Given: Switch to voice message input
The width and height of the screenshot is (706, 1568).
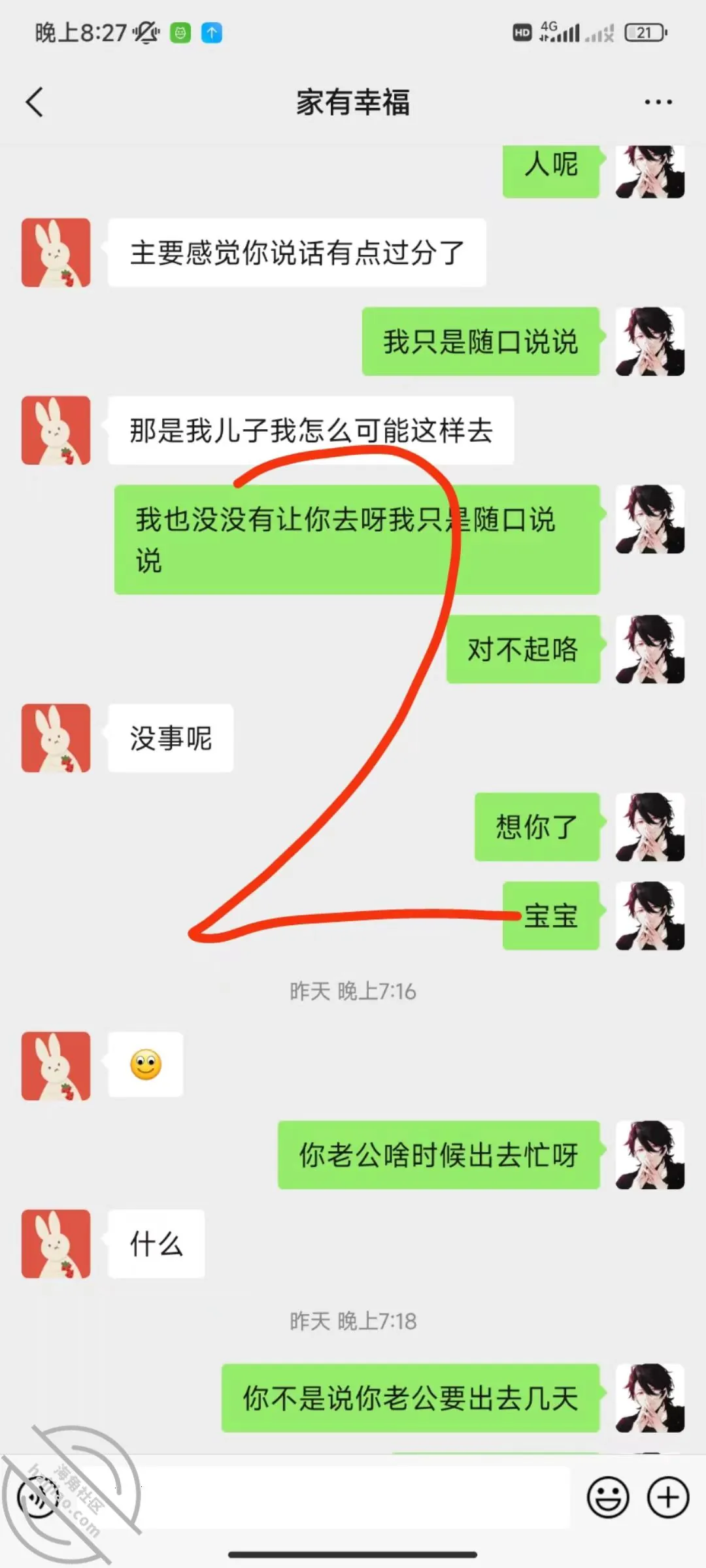Looking at the screenshot, I should 38,1497.
